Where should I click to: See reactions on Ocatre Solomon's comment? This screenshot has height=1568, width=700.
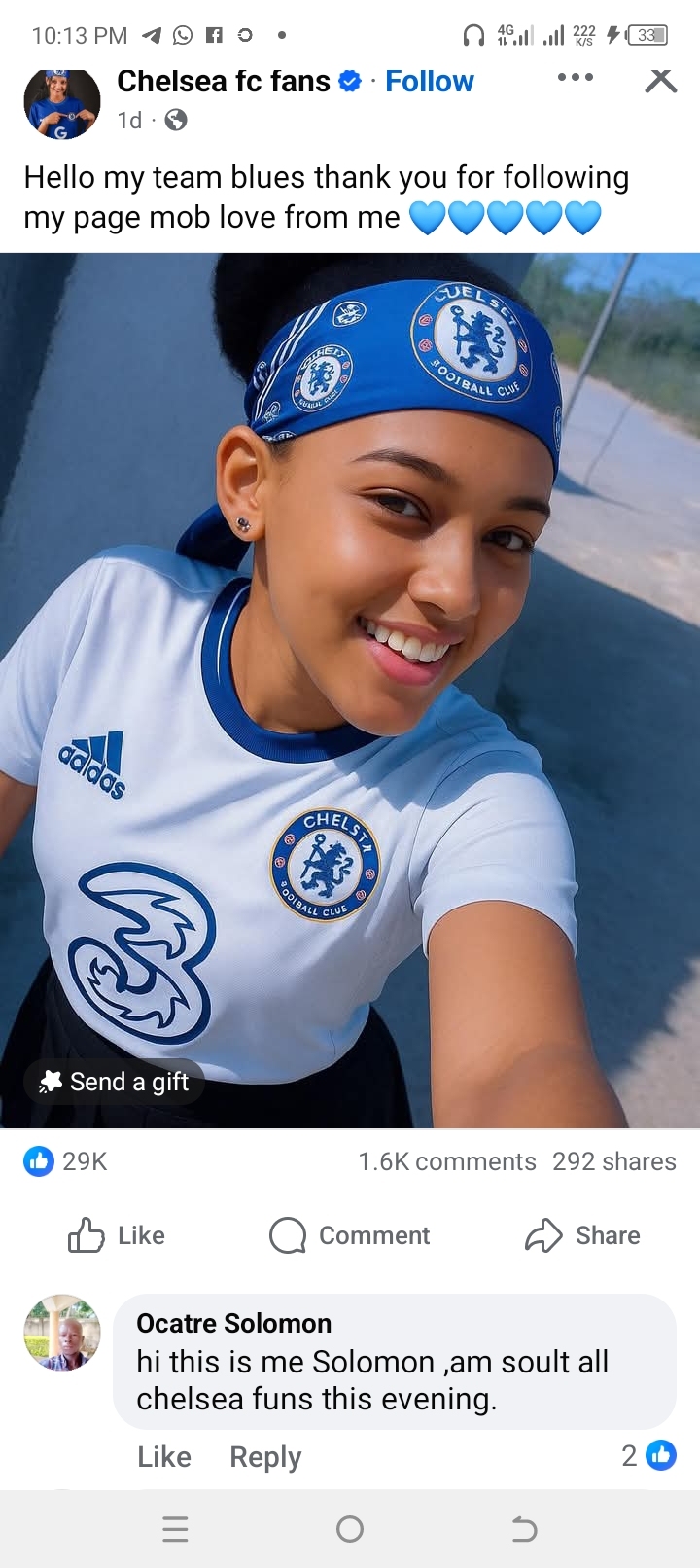648,1455
